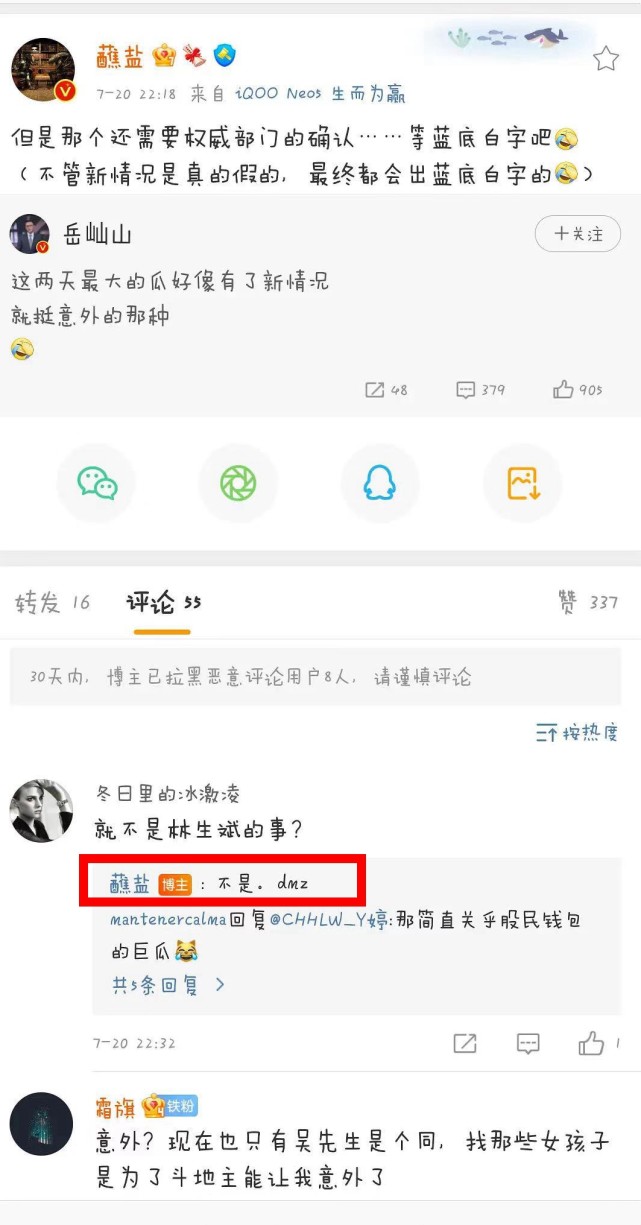Share post to WeChat
Image resolution: width=641 pixels, height=1225 pixels.
tap(97, 484)
